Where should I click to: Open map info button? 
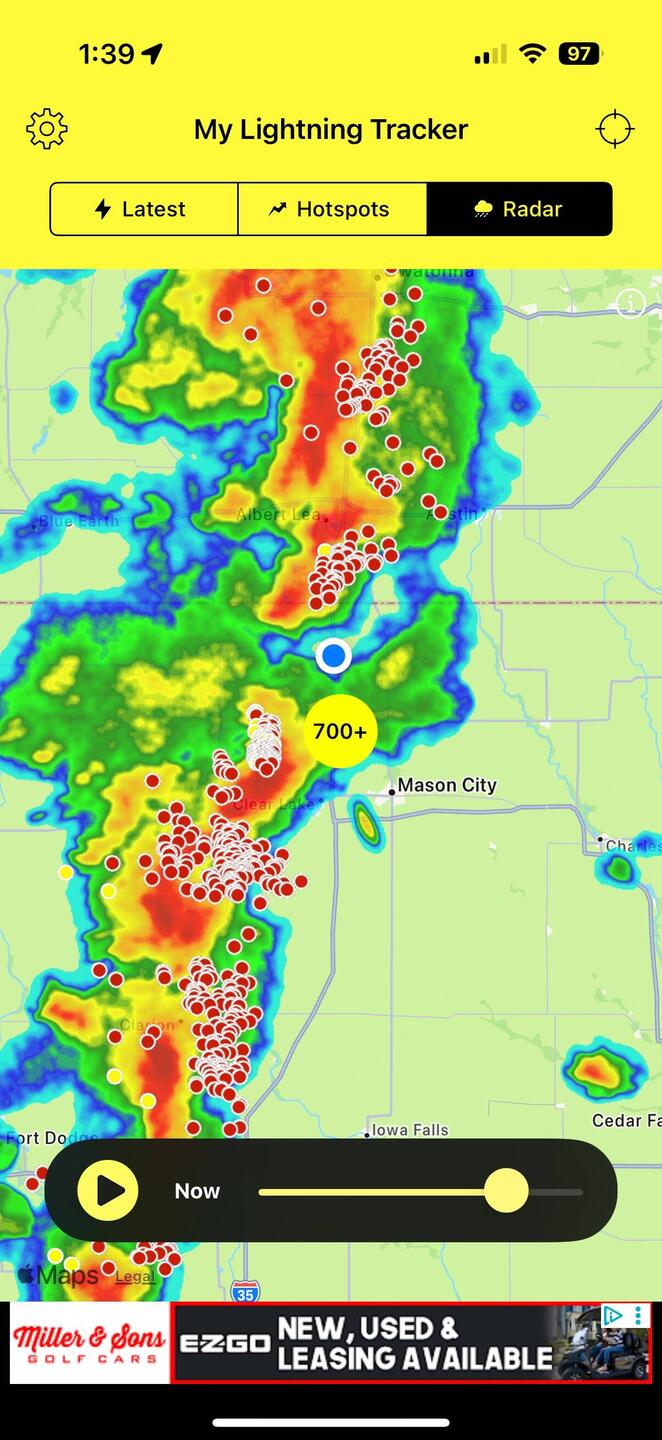click(630, 303)
